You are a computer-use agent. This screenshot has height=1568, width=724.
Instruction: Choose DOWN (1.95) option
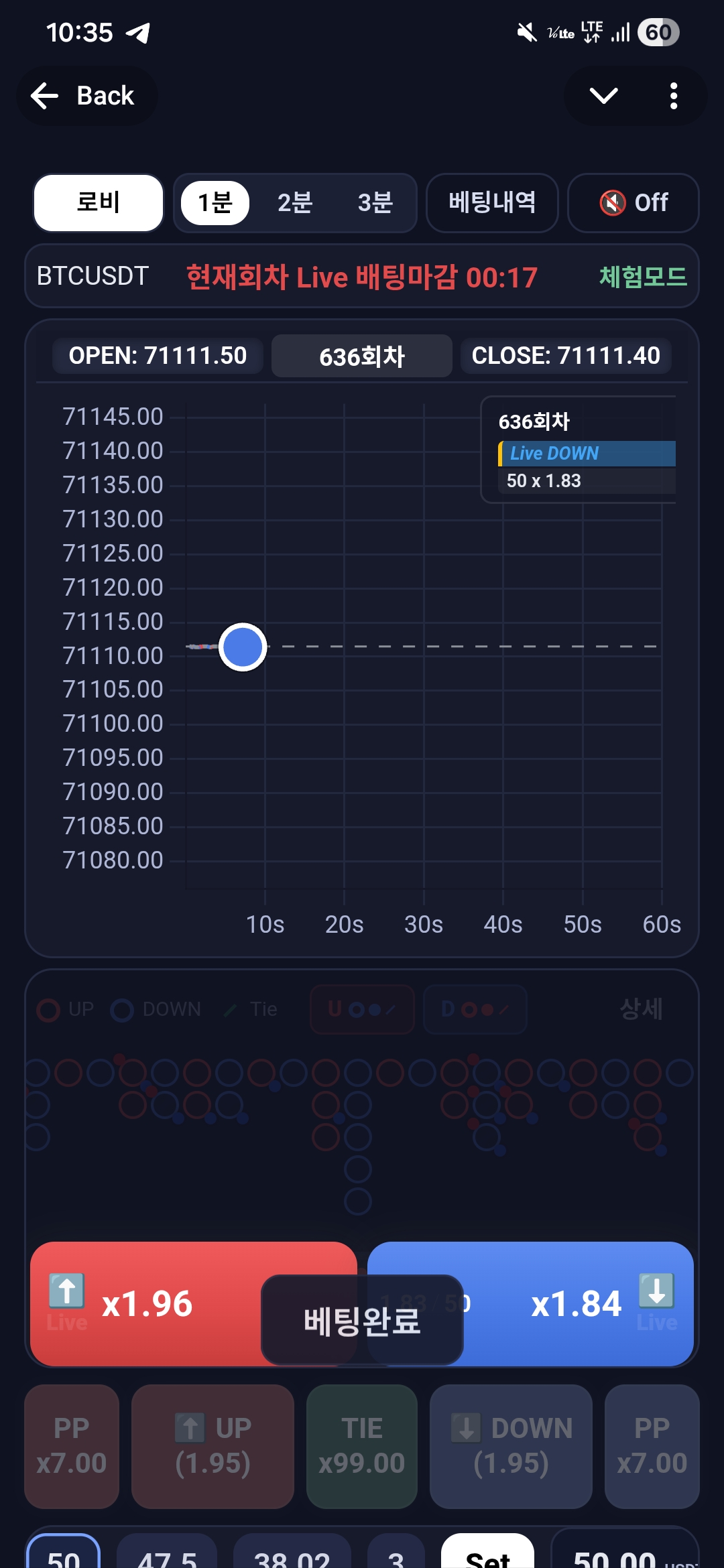pyautogui.click(x=511, y=1446)
